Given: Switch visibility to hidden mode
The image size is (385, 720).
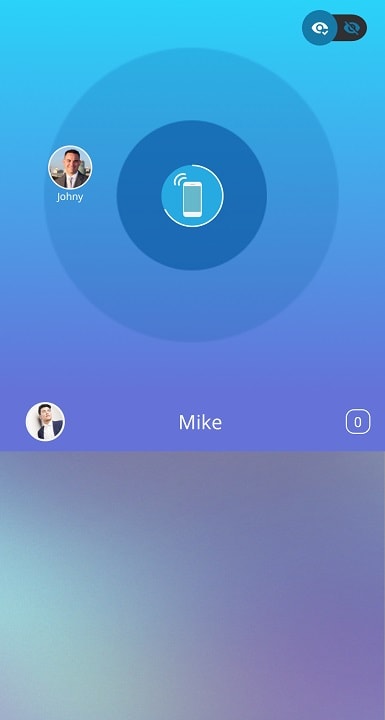Looking at the screenshot, I should click(x=352, y=28).
